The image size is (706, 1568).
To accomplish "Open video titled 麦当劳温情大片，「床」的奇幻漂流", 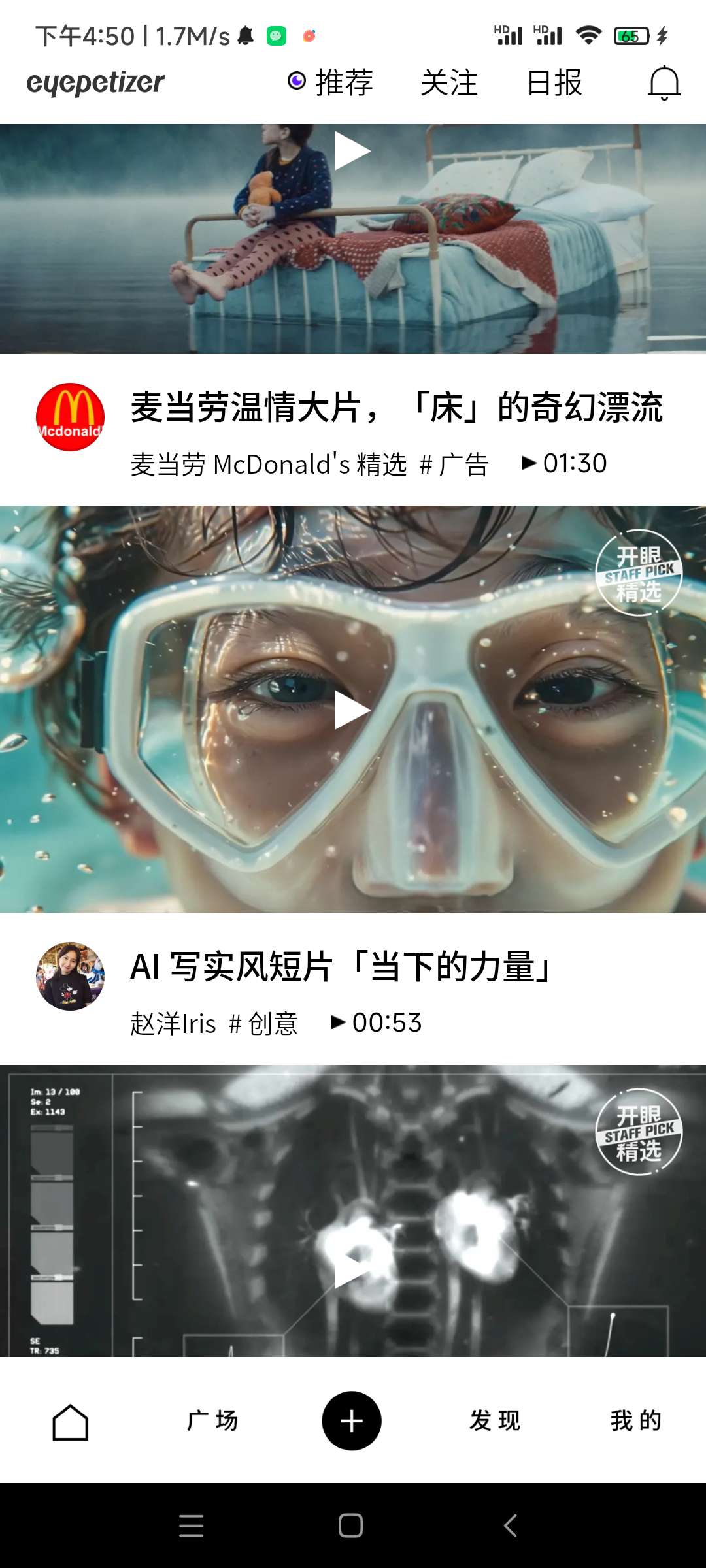I will tap(397, 408).
